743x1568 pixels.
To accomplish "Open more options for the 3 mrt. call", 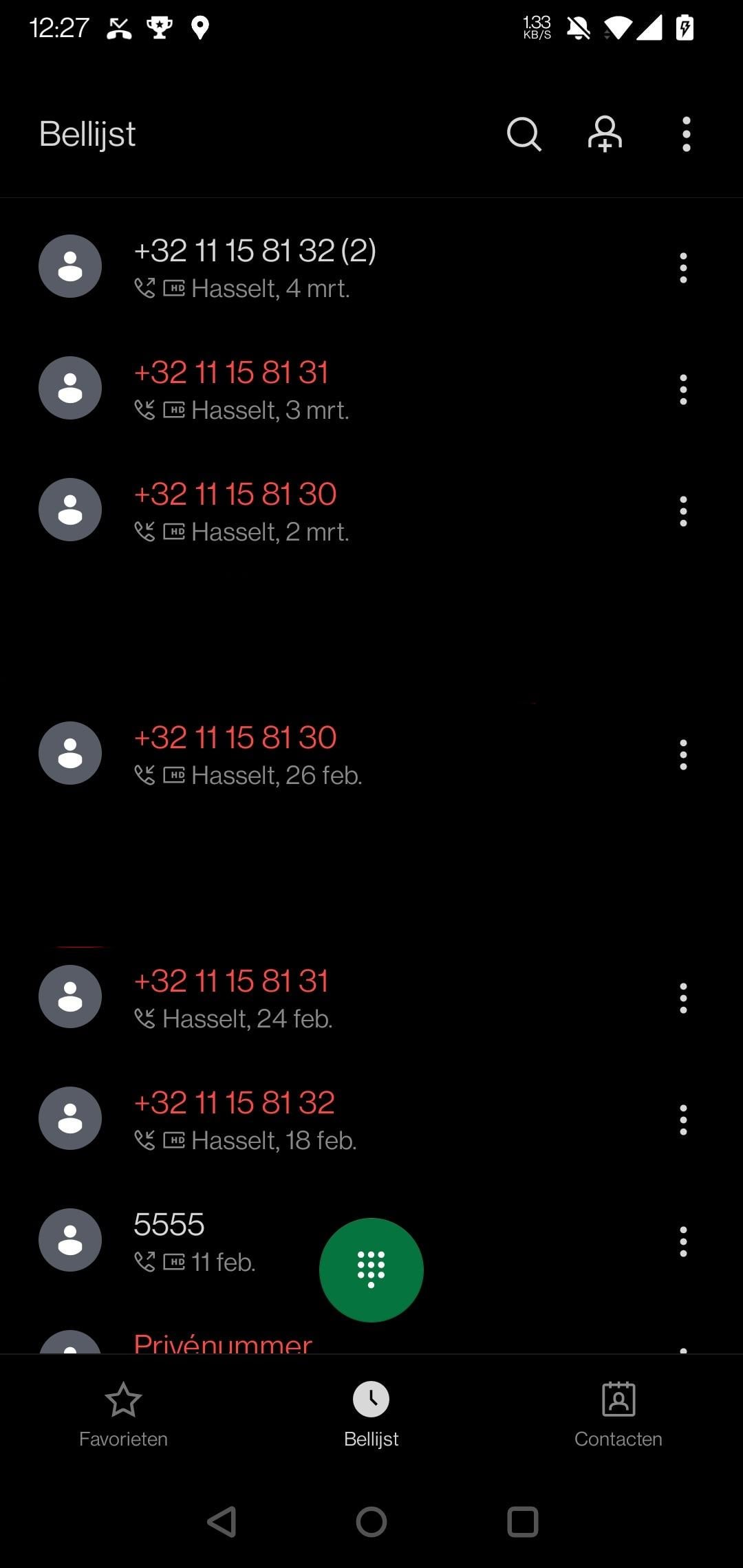I will click(x=683, y=389).
